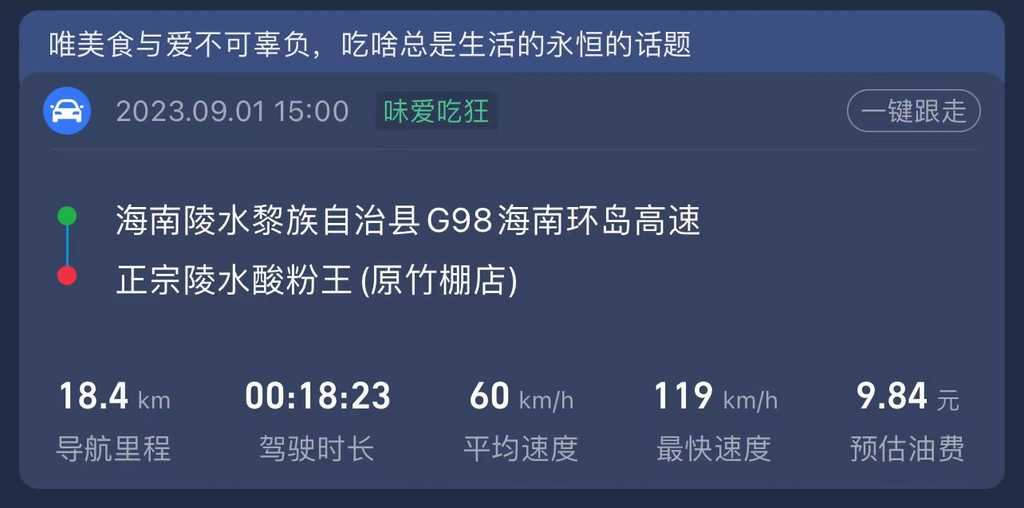Tap the 一键跟走 button
Viewport: 1024px width, 508px height.
click(913, 111)
